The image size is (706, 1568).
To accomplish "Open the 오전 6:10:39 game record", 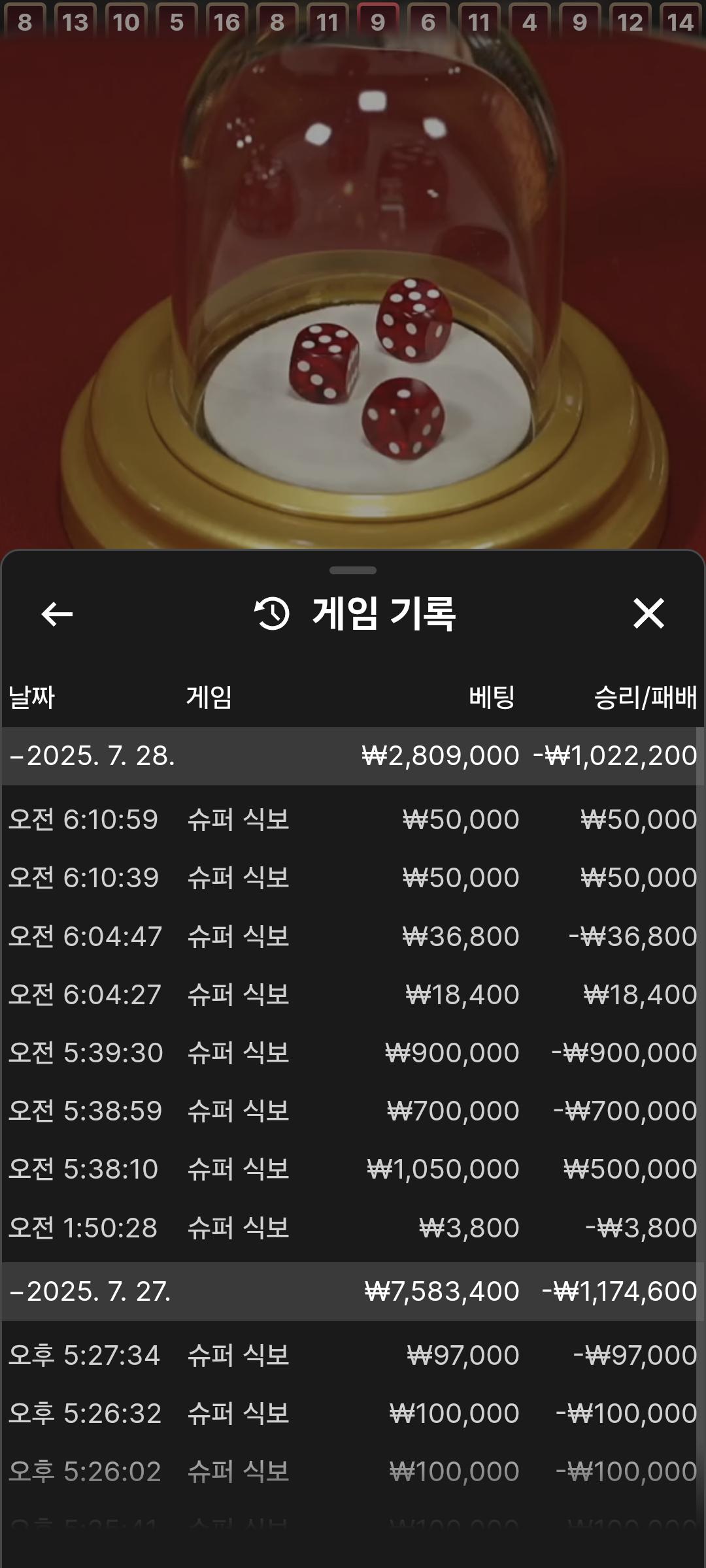I will pos(352,877).
